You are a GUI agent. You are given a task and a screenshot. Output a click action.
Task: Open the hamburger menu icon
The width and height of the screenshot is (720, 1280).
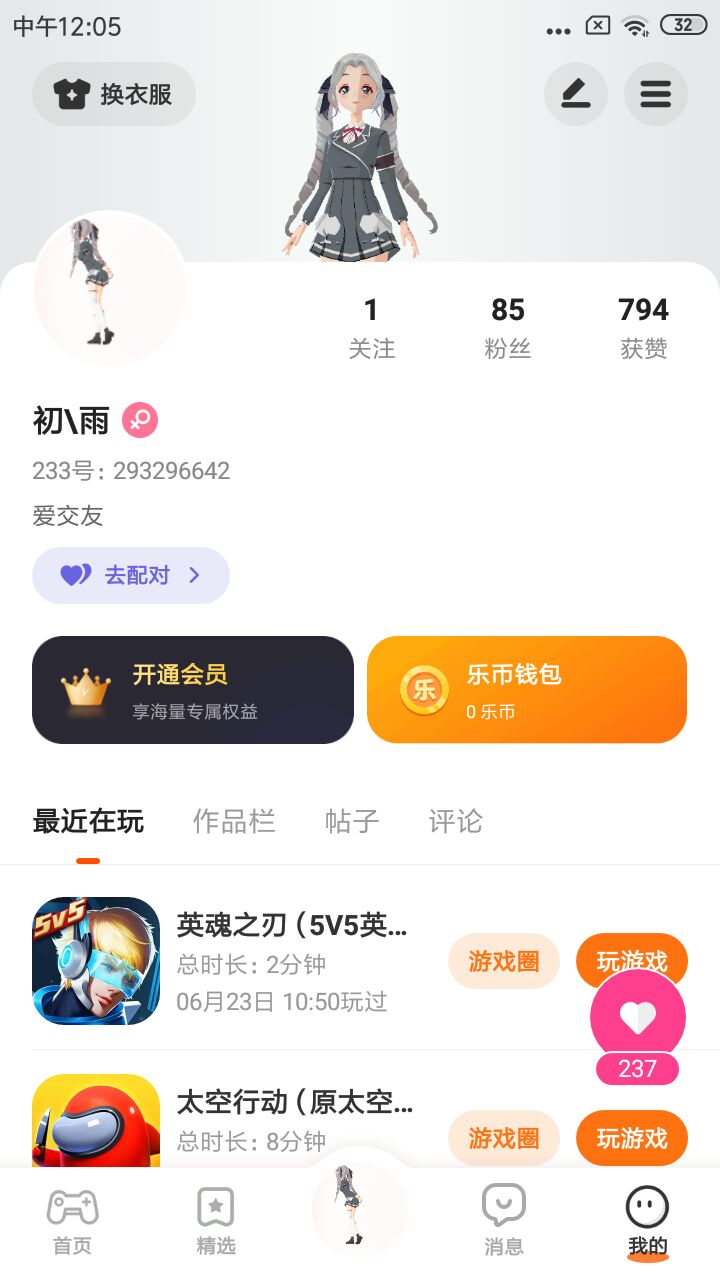click(x=655, y=95)
